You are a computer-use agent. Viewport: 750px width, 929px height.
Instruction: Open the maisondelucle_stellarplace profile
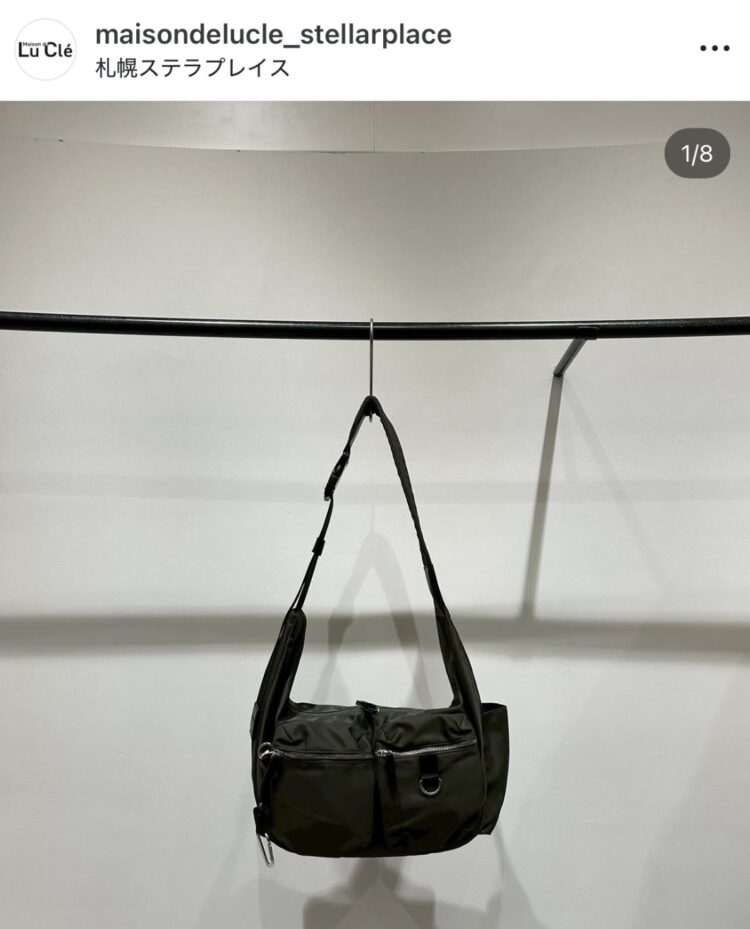[273, 34]
